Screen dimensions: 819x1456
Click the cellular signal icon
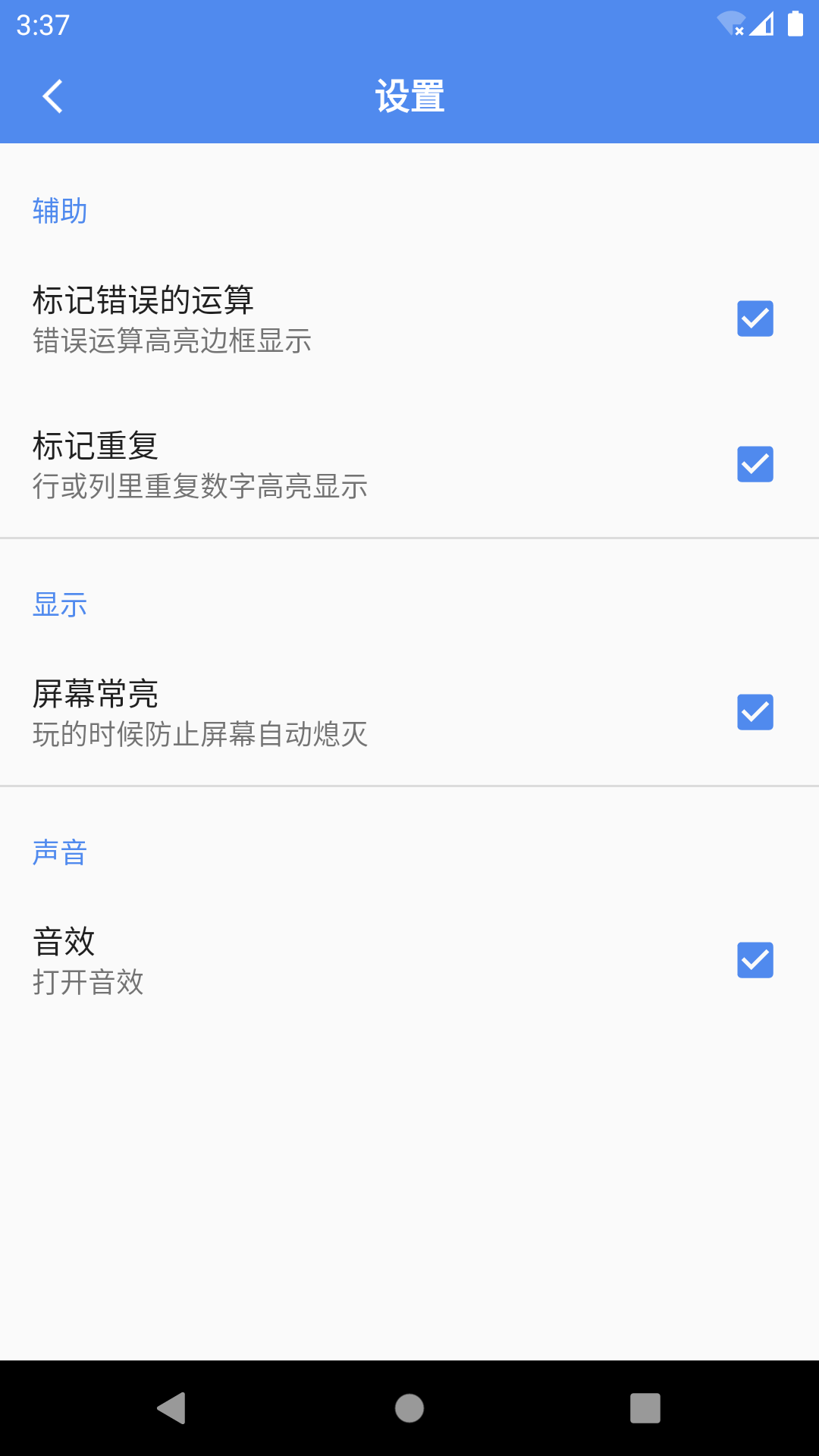point(762,23)
